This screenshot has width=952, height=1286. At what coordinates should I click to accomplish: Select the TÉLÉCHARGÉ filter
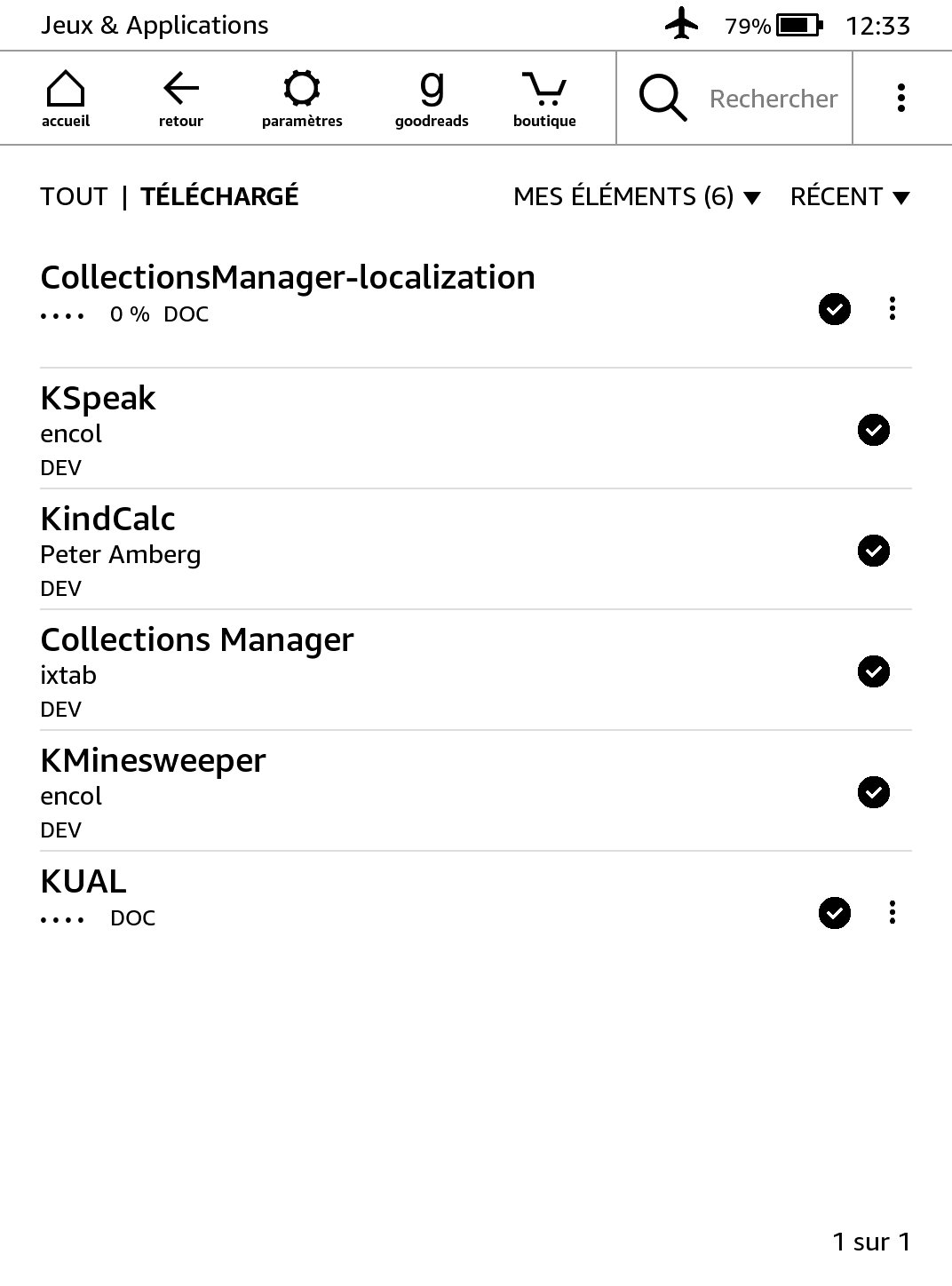click(219, 196)
